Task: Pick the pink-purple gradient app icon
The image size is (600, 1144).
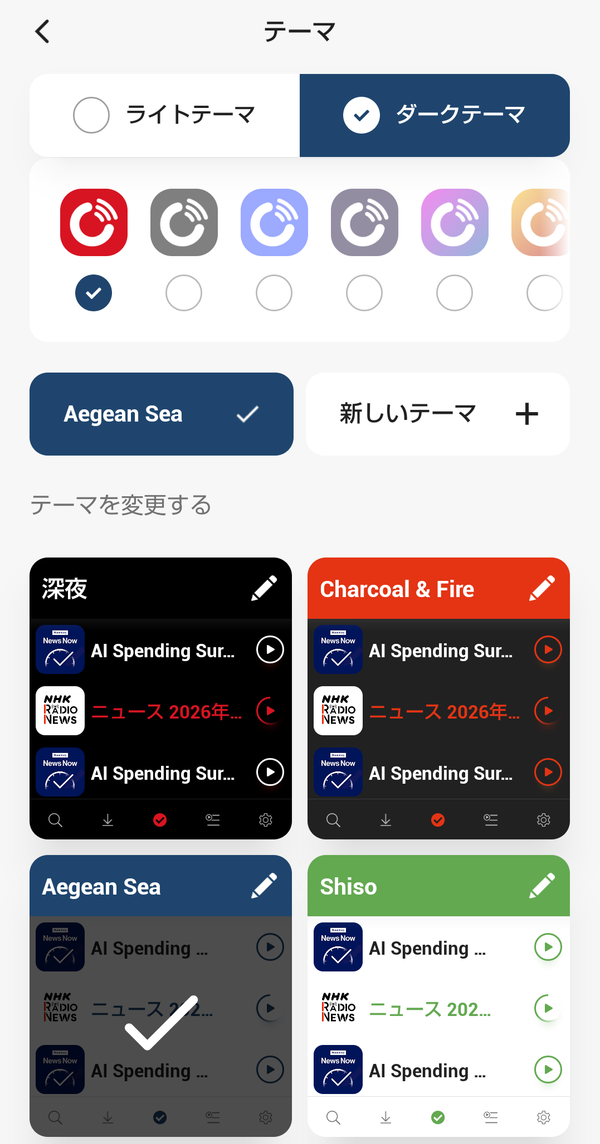Action: point(455,223)
